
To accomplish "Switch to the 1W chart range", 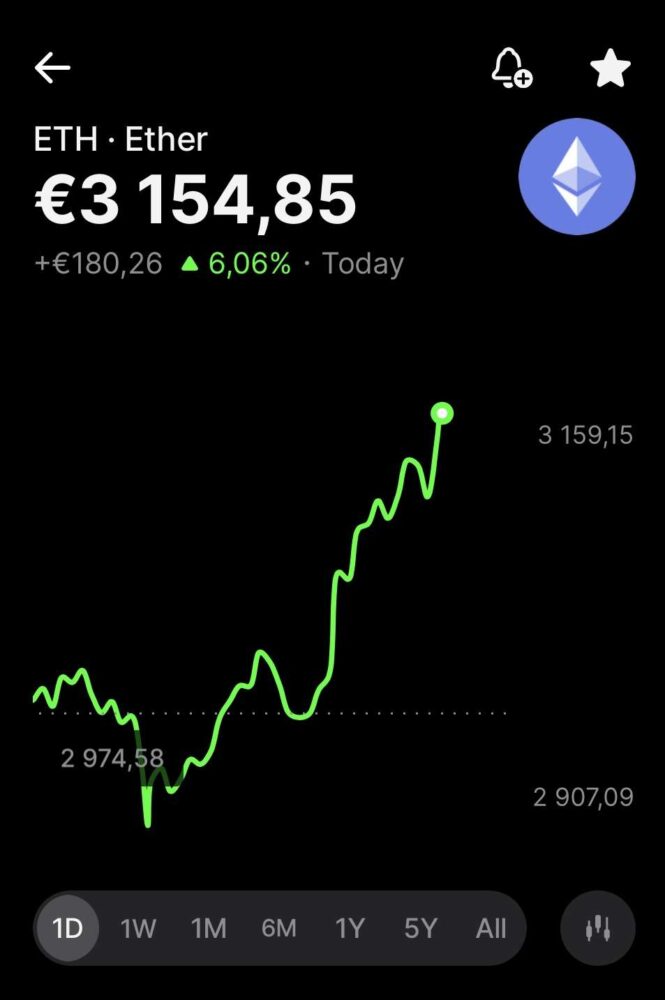I will 138,928.
